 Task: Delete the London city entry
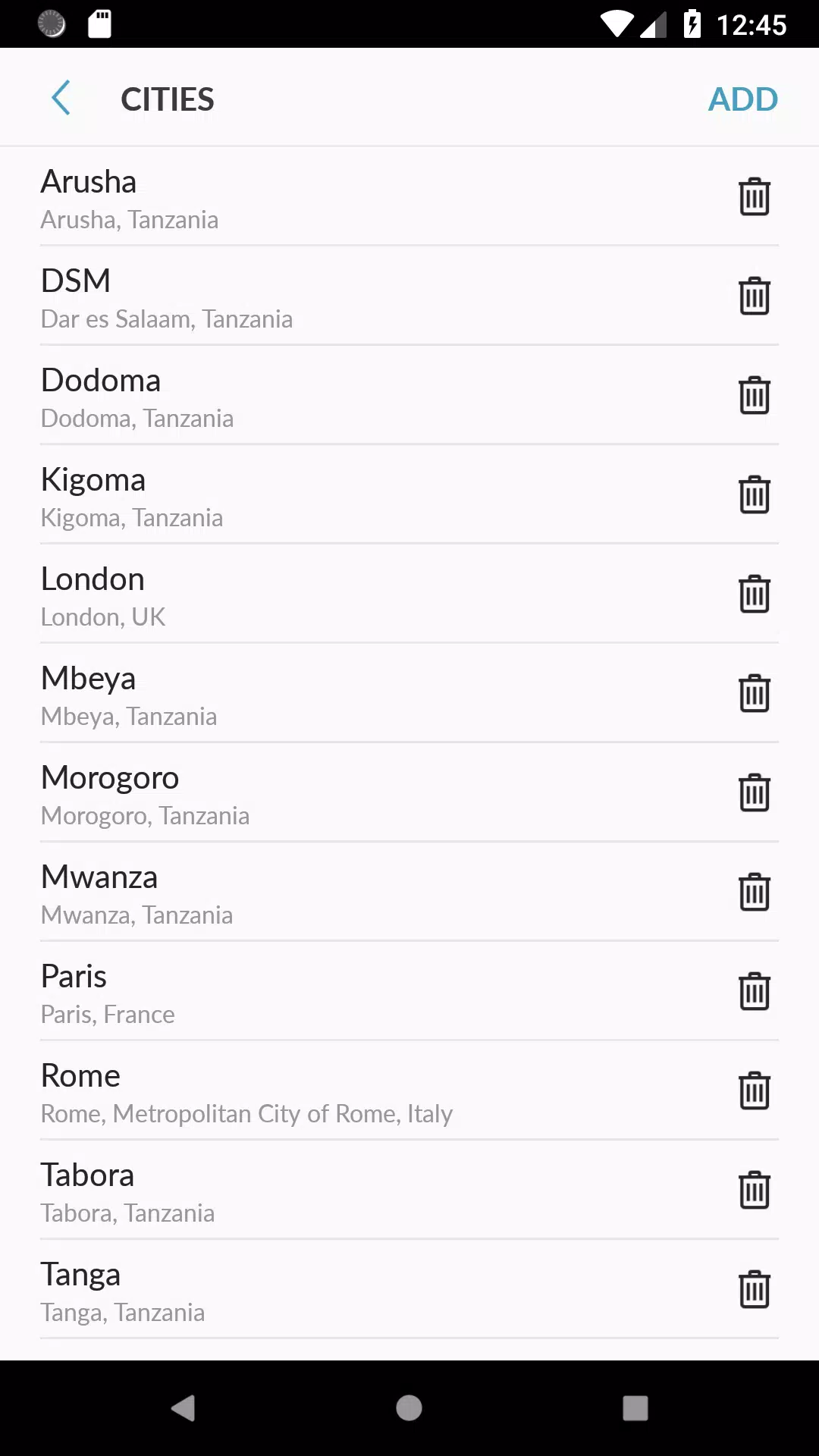(755, 595)
